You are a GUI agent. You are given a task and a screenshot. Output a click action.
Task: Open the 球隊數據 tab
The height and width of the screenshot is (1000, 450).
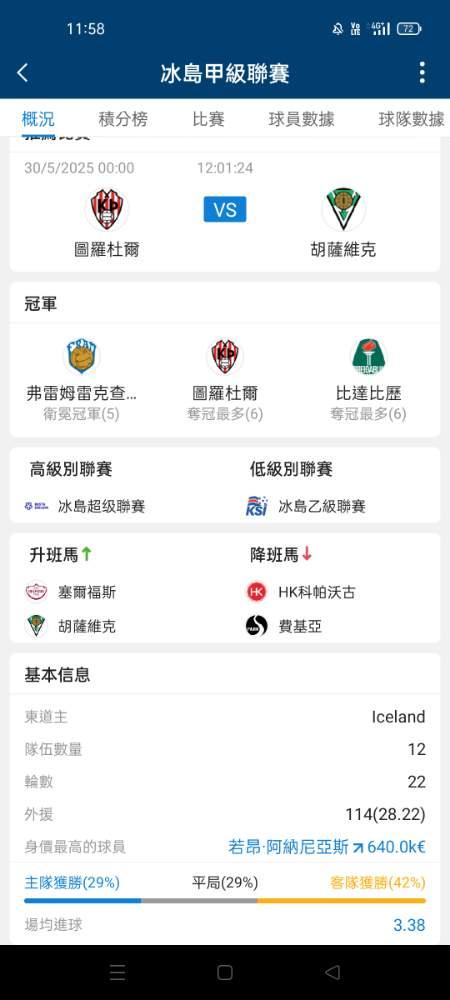[411, 119]
